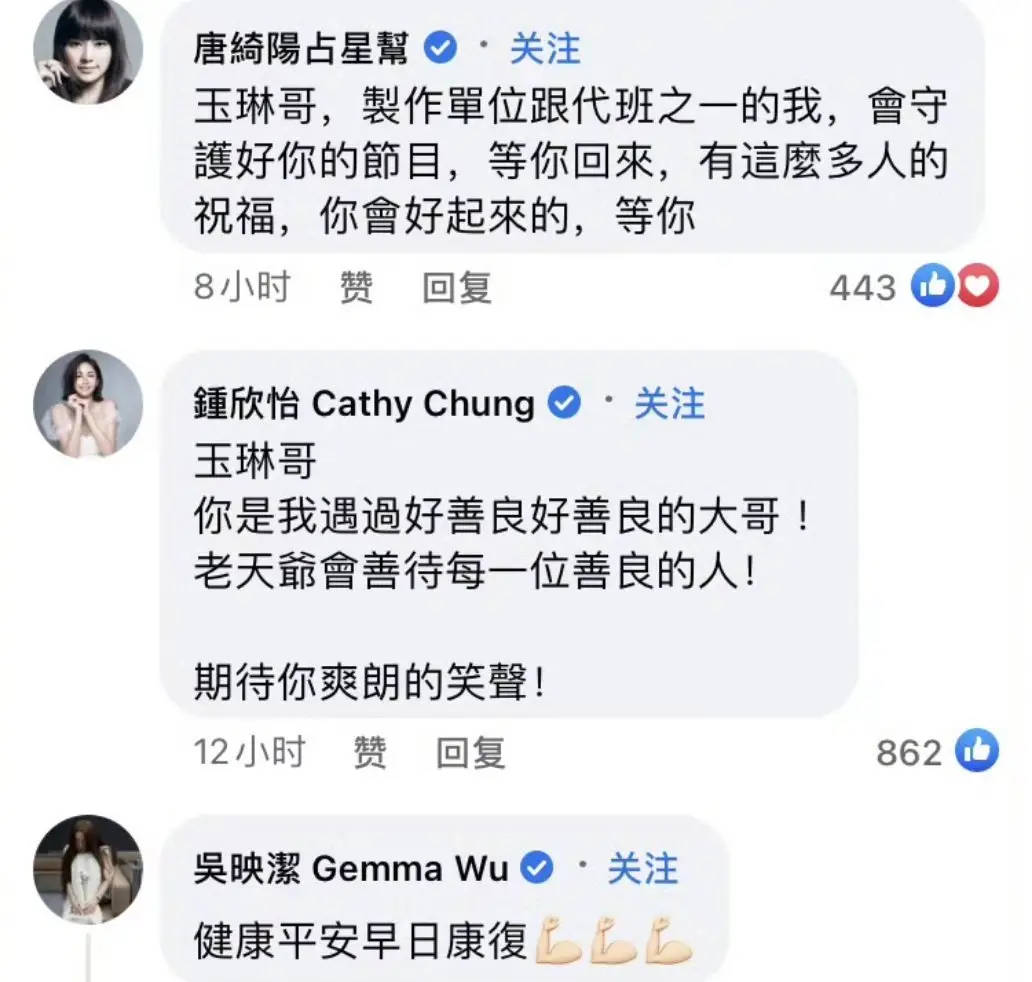Screen dimensions: 1032x982
Task: Reply to 唐綺陽占星幫's comment
Action: click(x=457, y=288)
